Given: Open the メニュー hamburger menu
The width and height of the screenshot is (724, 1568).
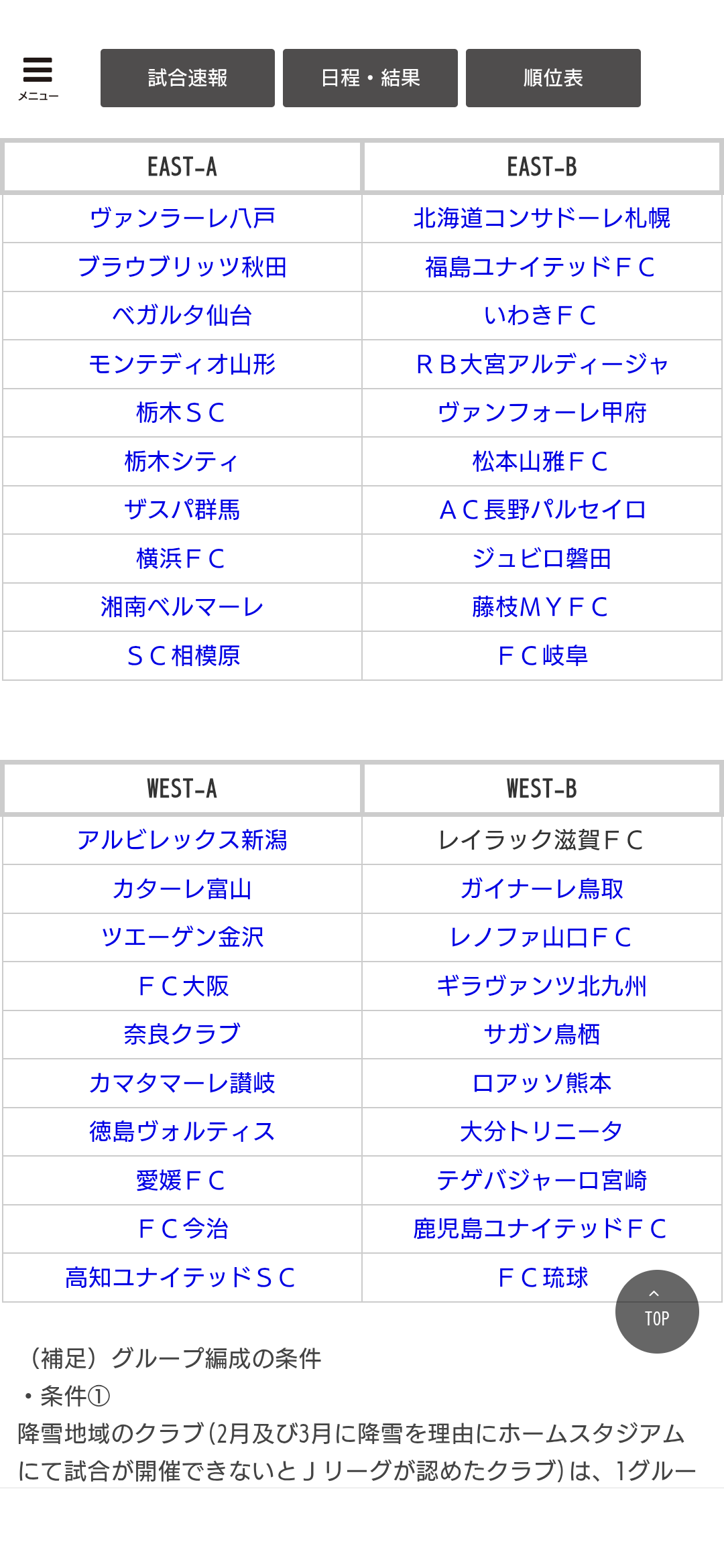Looking at the screenshot, I should pyautogui.click(x=38, y=78).
